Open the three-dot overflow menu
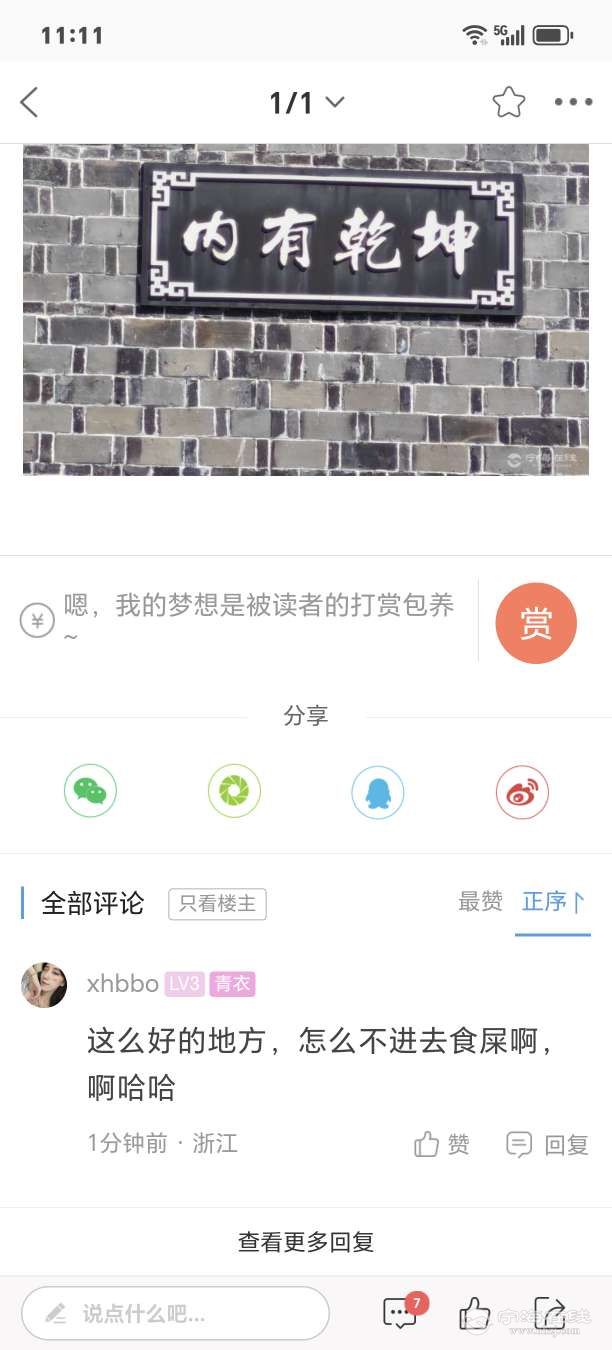 click(573, 102)
